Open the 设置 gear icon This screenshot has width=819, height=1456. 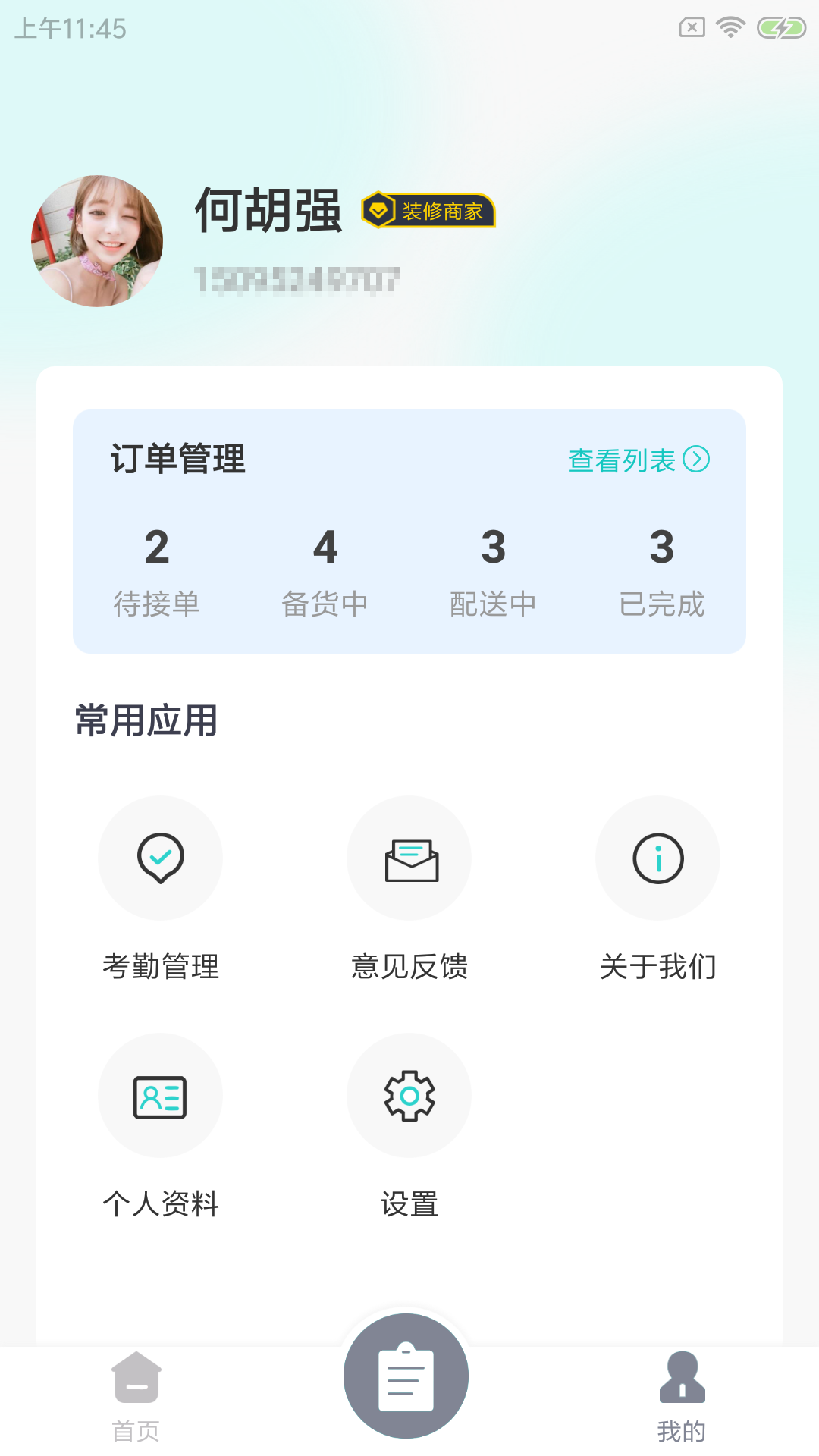[409, 1095]
